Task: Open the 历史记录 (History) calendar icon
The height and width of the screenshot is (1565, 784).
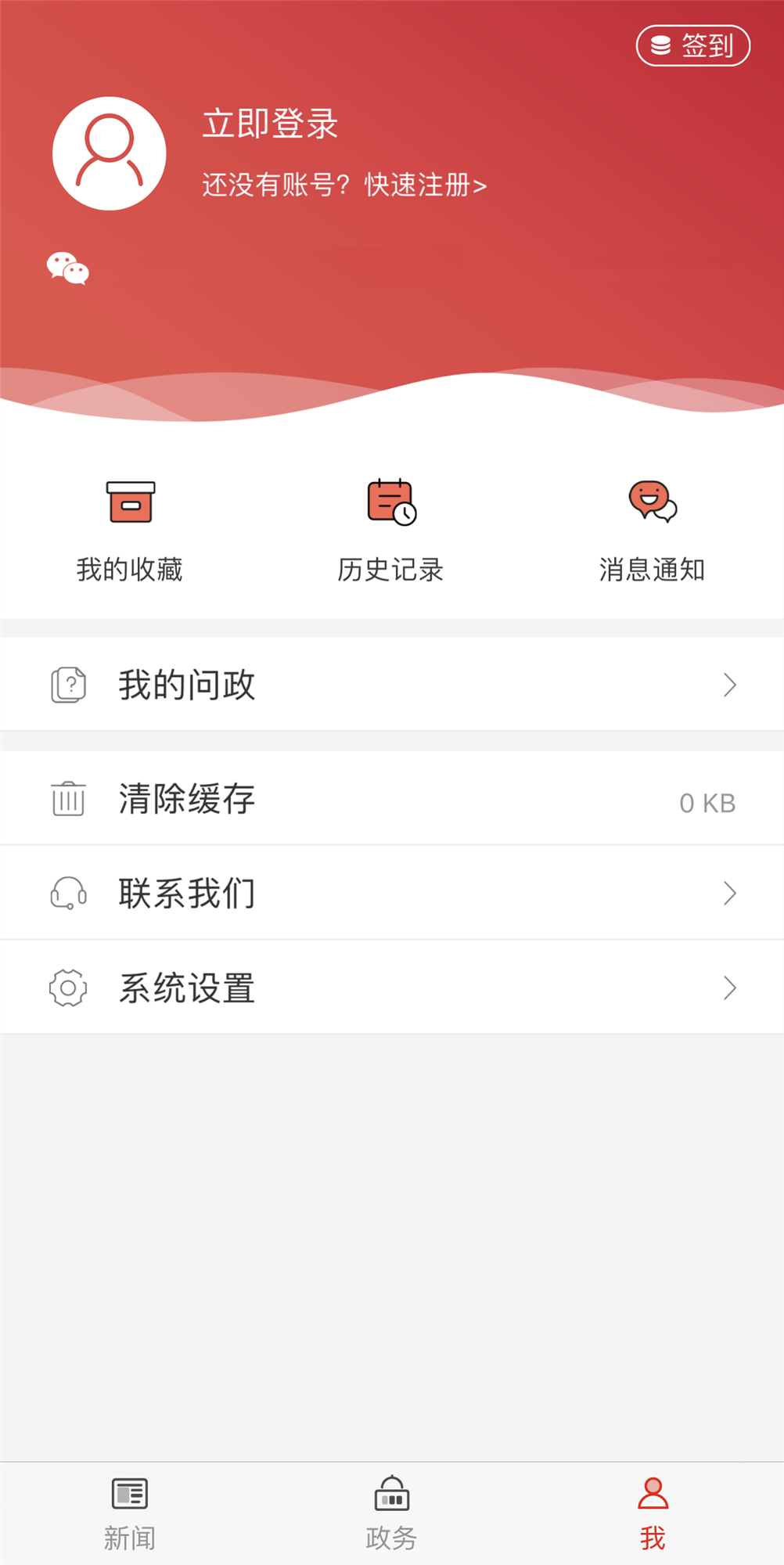Action: 390,503
